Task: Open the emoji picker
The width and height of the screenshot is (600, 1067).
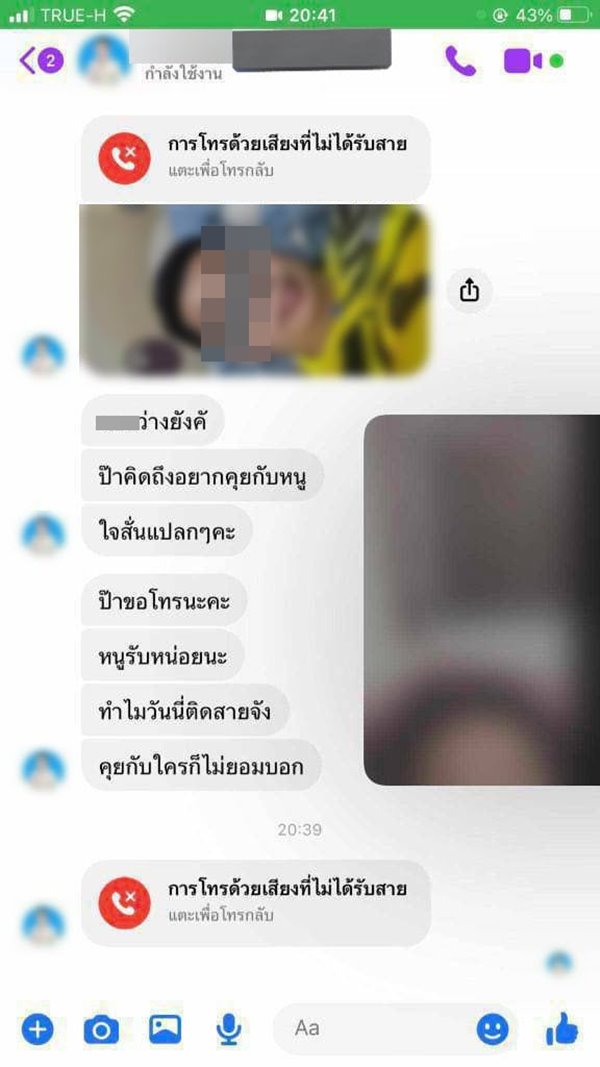Action: pyautogui.click(x=492, y=1028)
